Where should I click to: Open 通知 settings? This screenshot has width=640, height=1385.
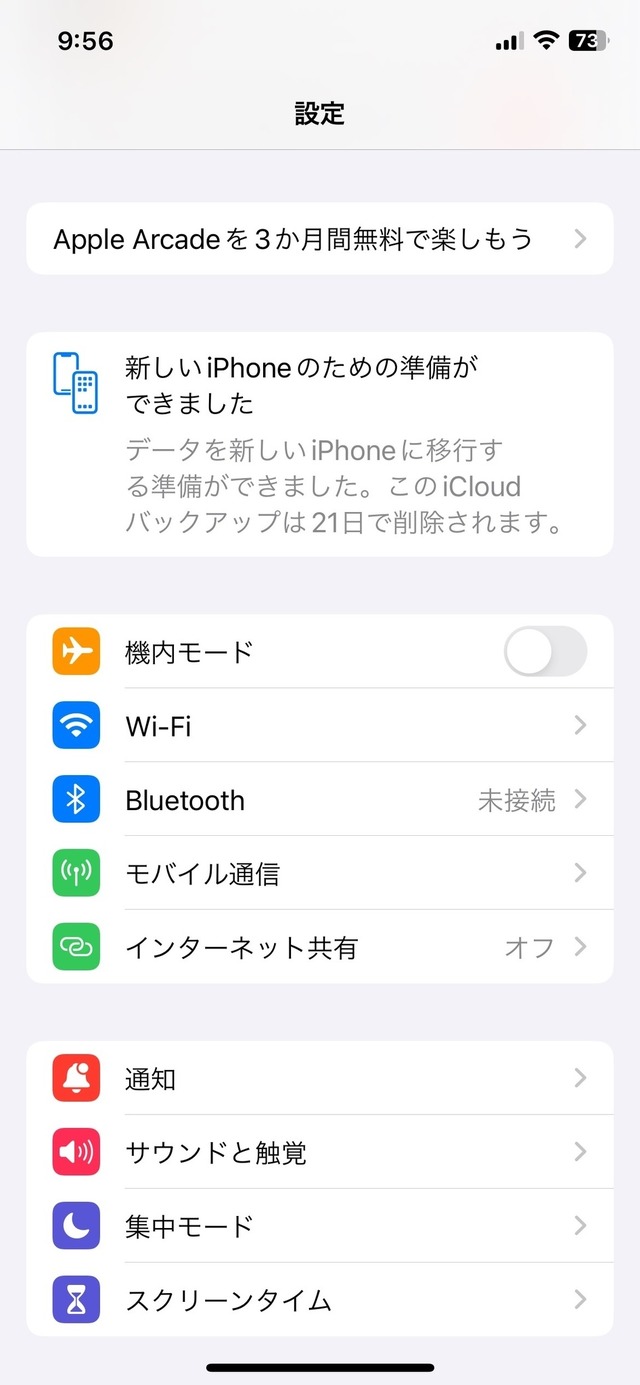(x=319, y=1078)
